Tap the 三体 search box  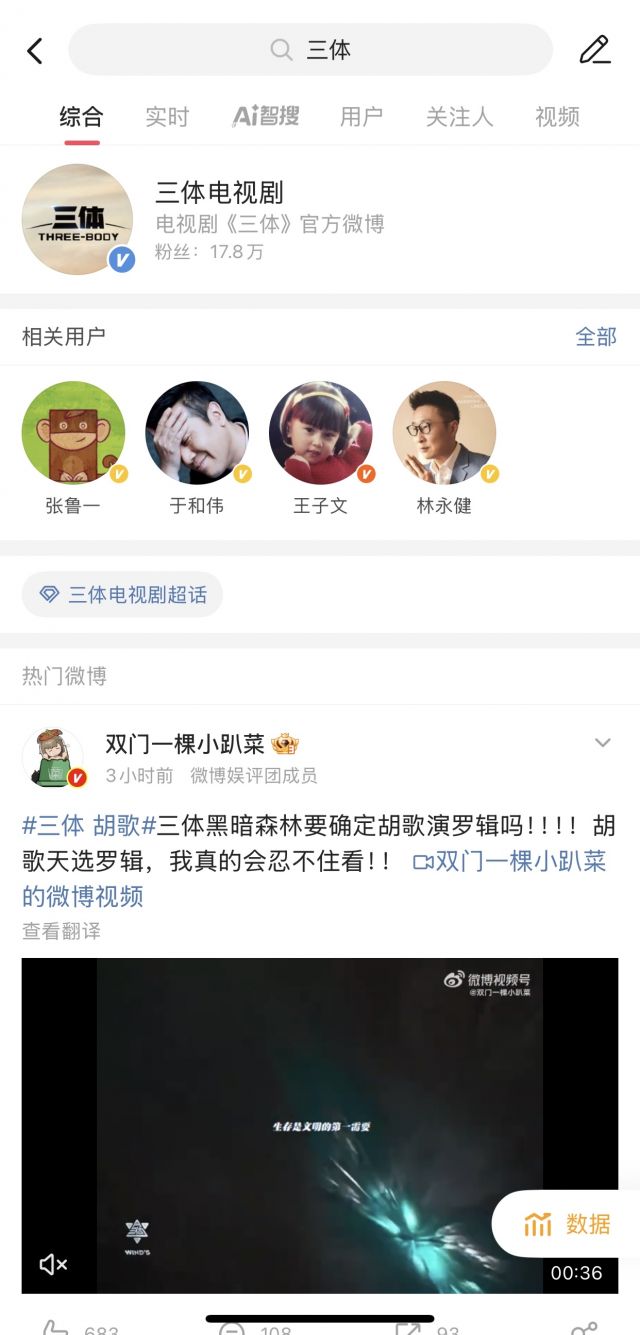click(x=310, y=50)
